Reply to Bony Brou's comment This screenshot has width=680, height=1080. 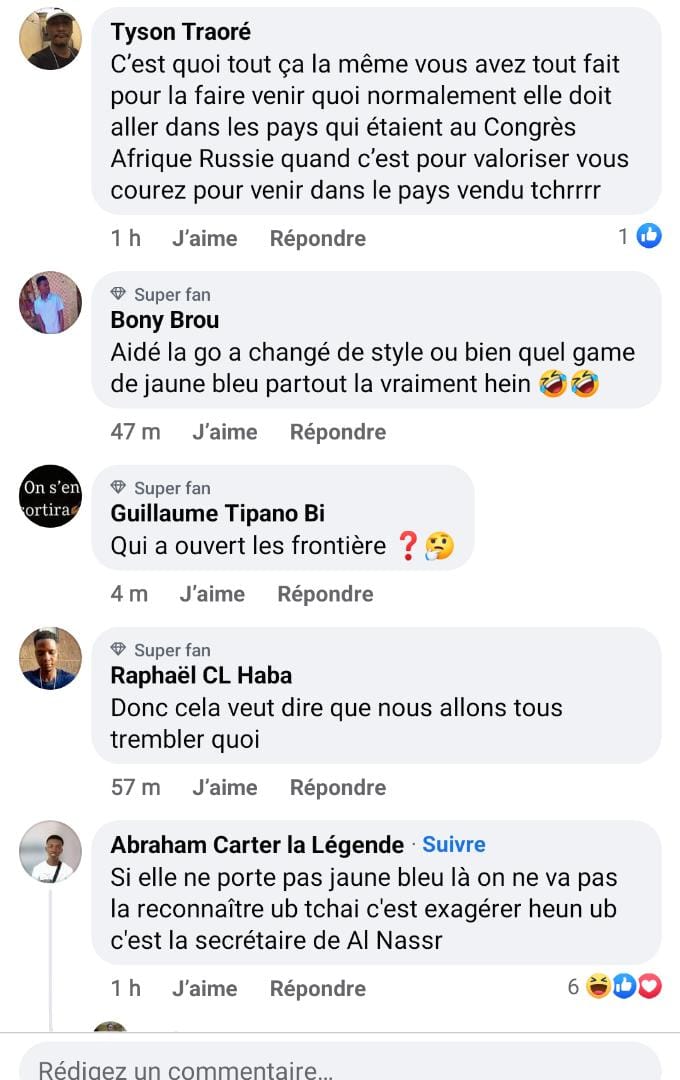337,432
